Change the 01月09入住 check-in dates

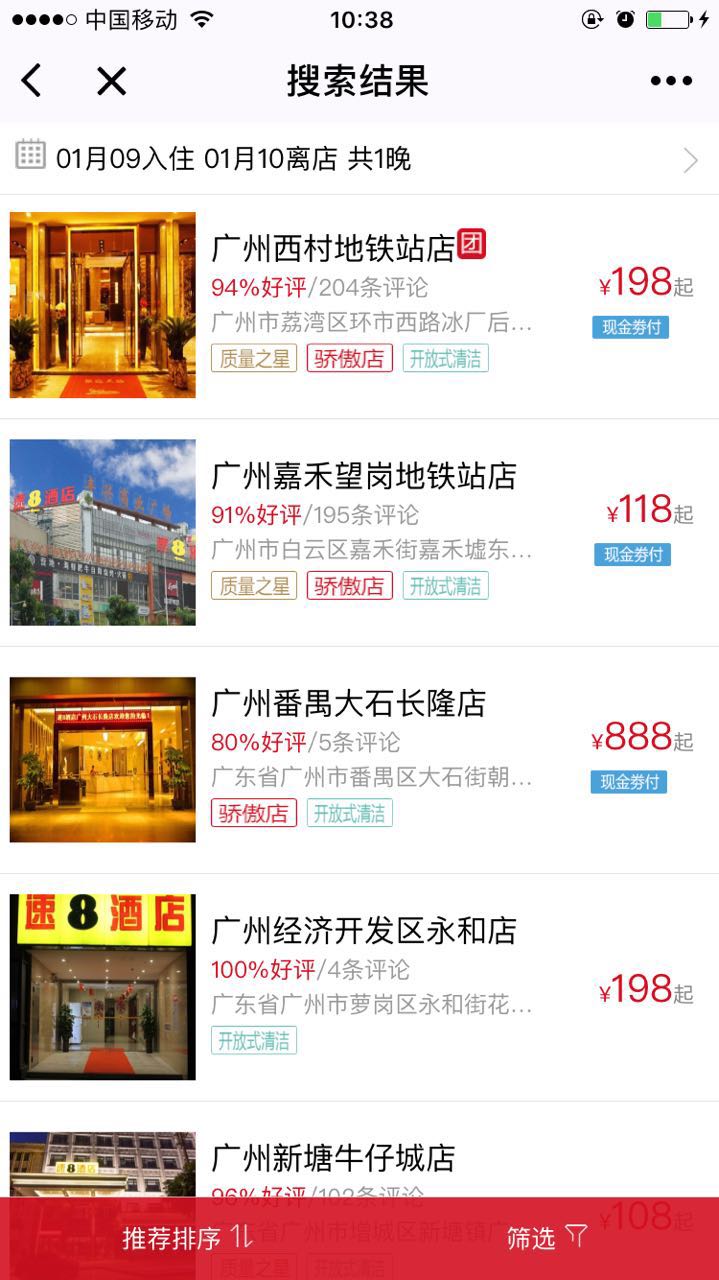[x=358, y=159]
